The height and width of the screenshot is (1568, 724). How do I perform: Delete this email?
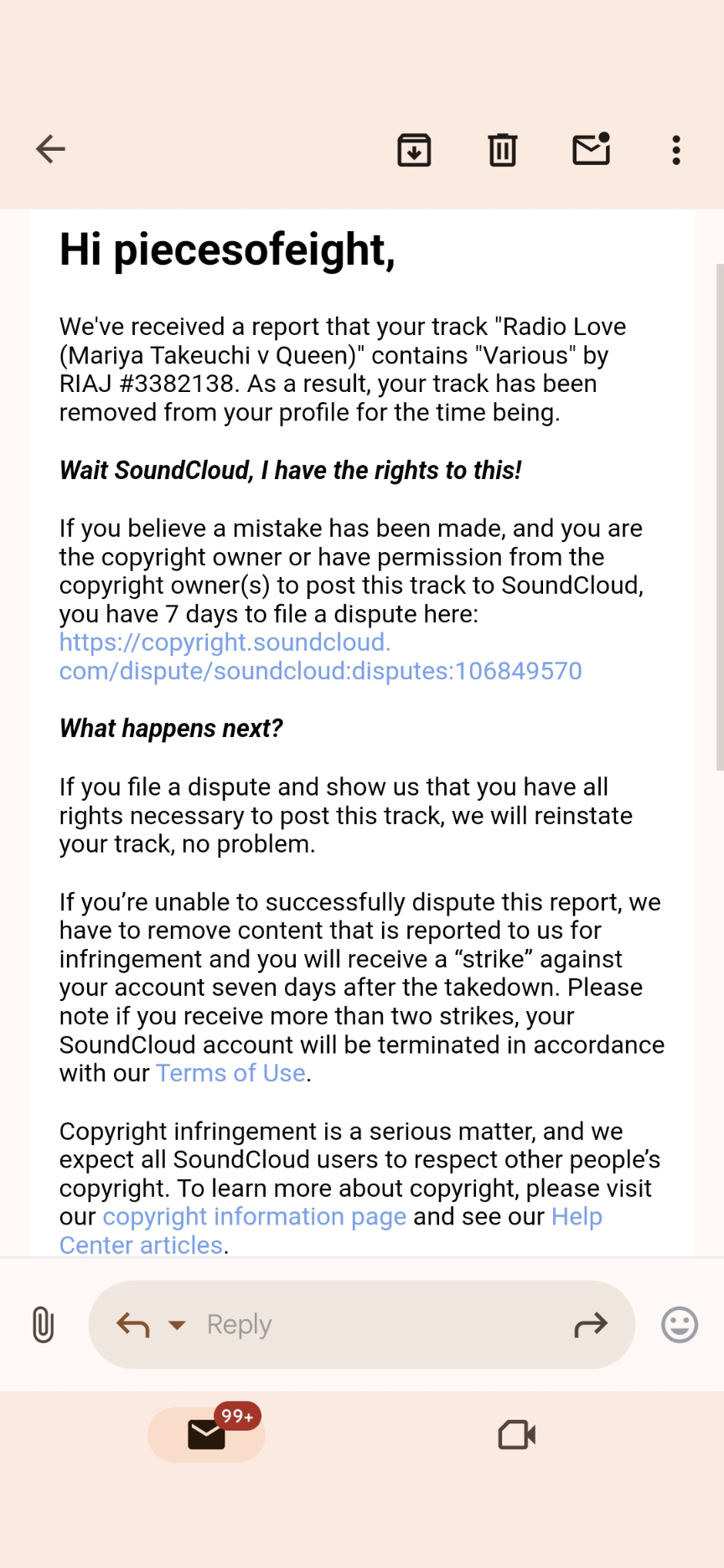point(503,150)
